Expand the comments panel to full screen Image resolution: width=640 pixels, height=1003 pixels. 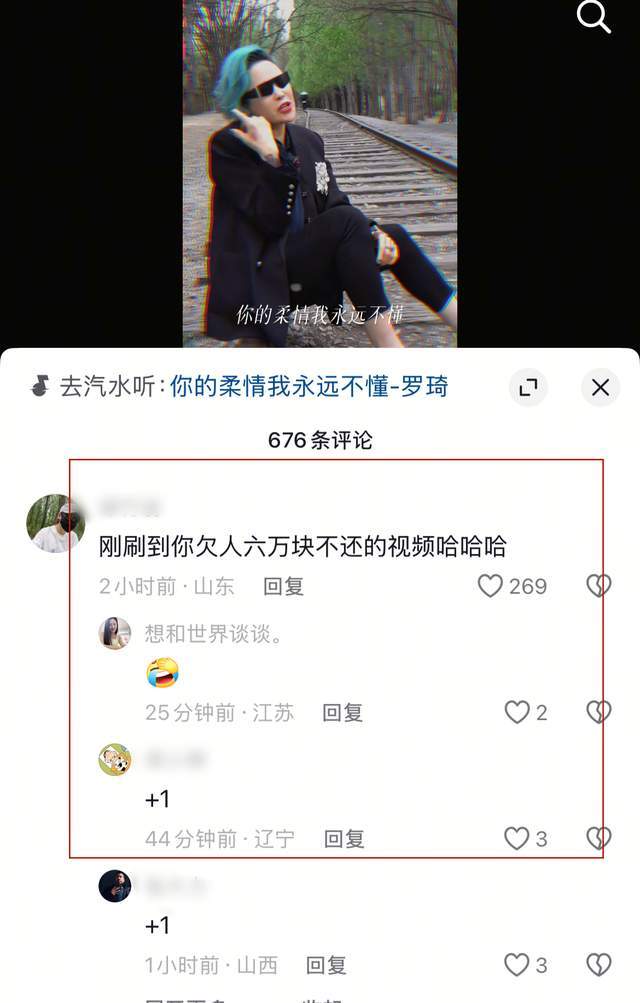(x=528, y=387)
